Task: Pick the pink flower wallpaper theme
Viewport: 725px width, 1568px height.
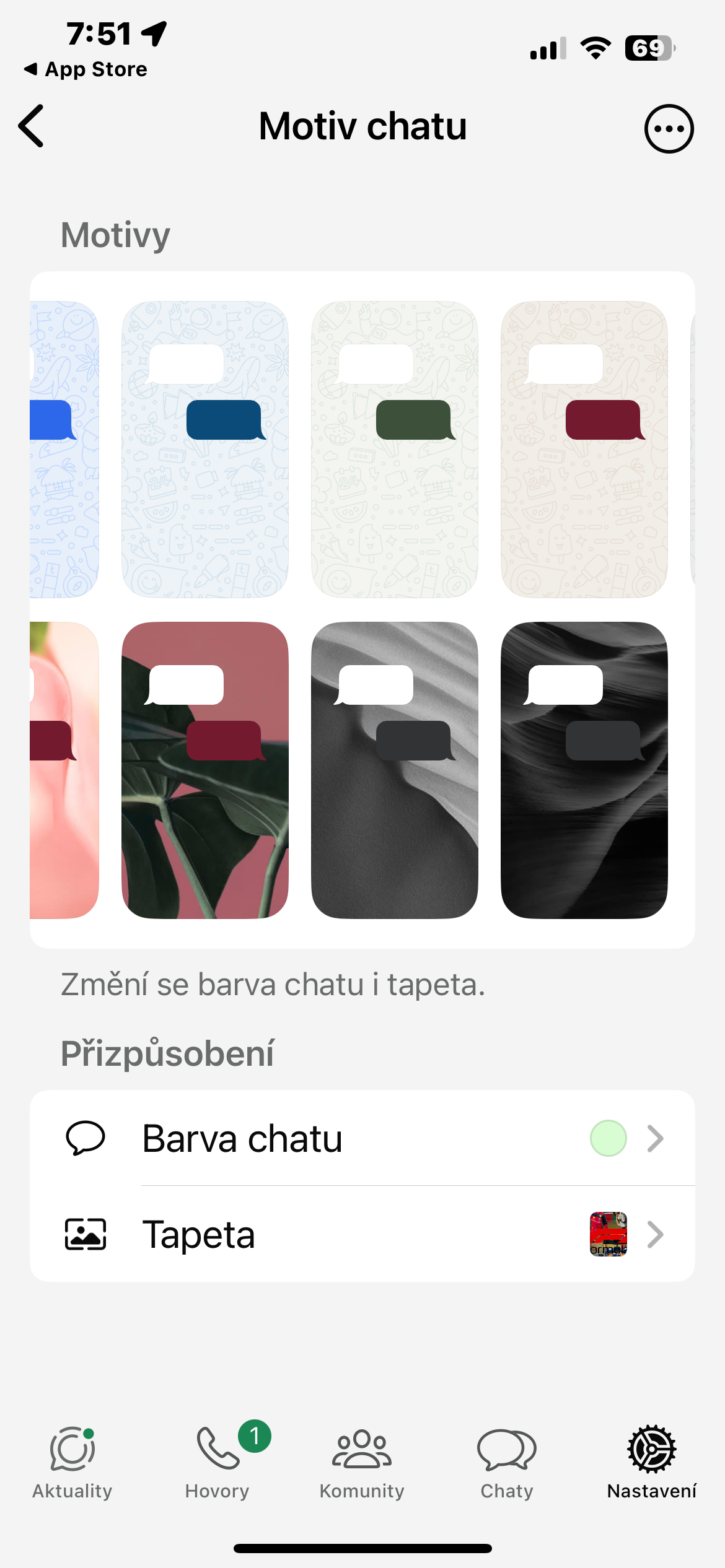Action: tap(64, 770)
